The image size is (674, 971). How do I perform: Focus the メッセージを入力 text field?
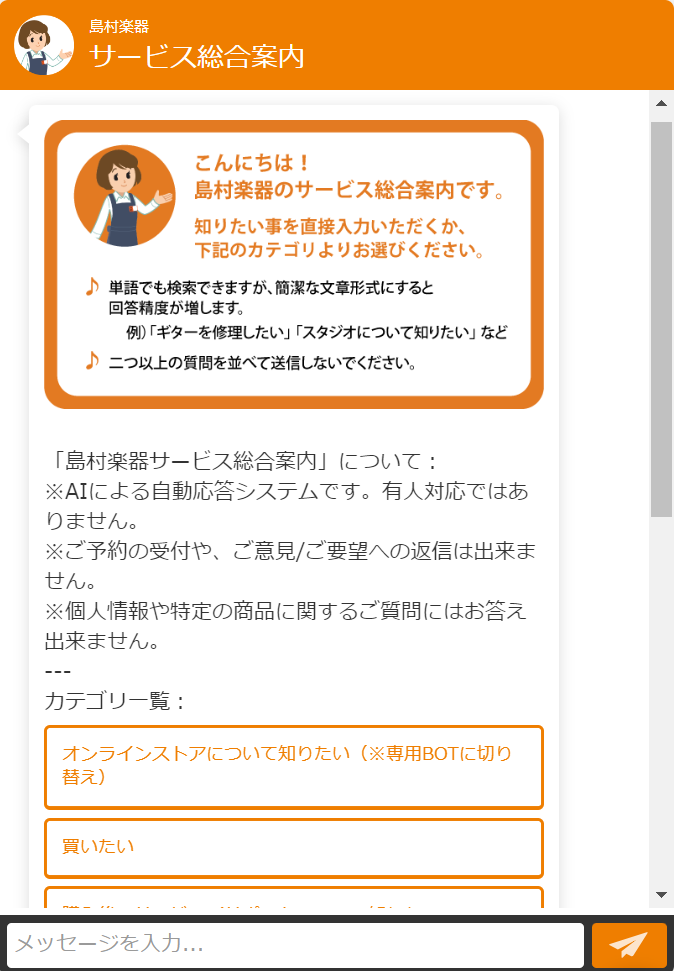coord(295,944)
